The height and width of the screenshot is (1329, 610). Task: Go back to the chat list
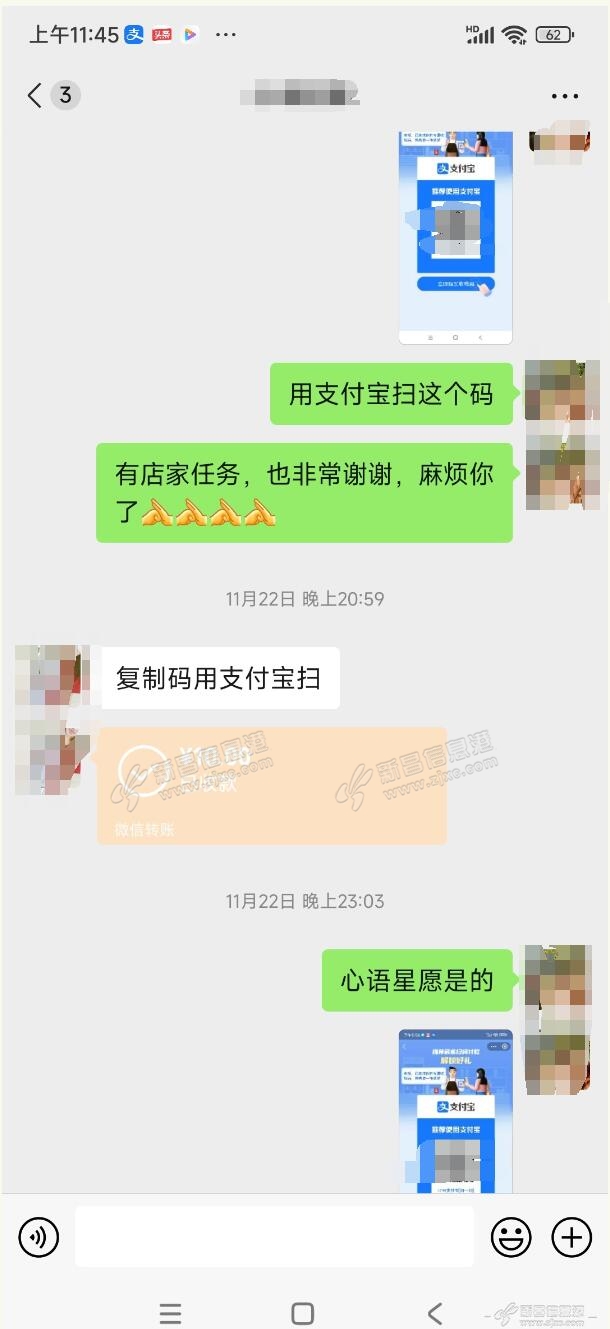[x=36, y=95]
